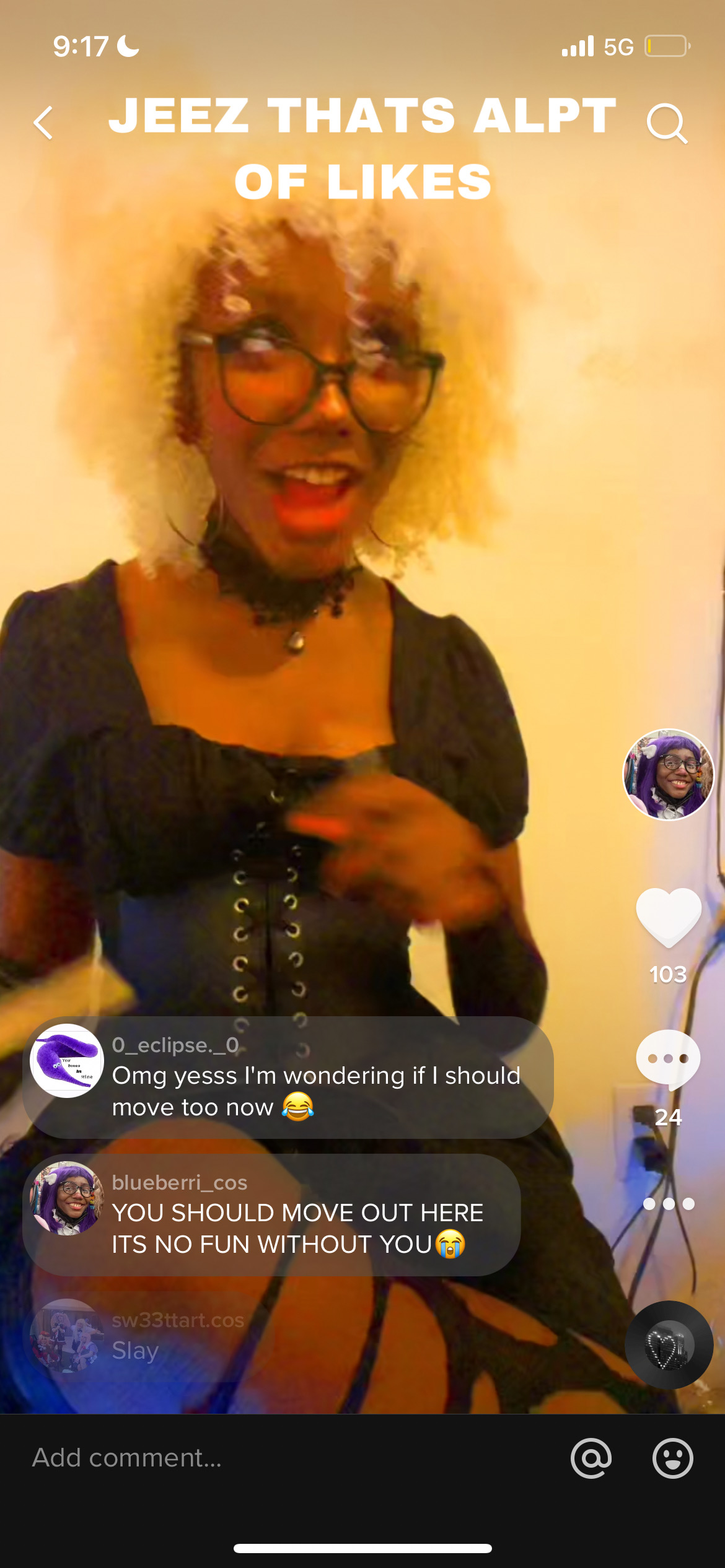Open the three-dot more options
Image resolution: width=725 pixels, height=1568 pixels.
668,1204
